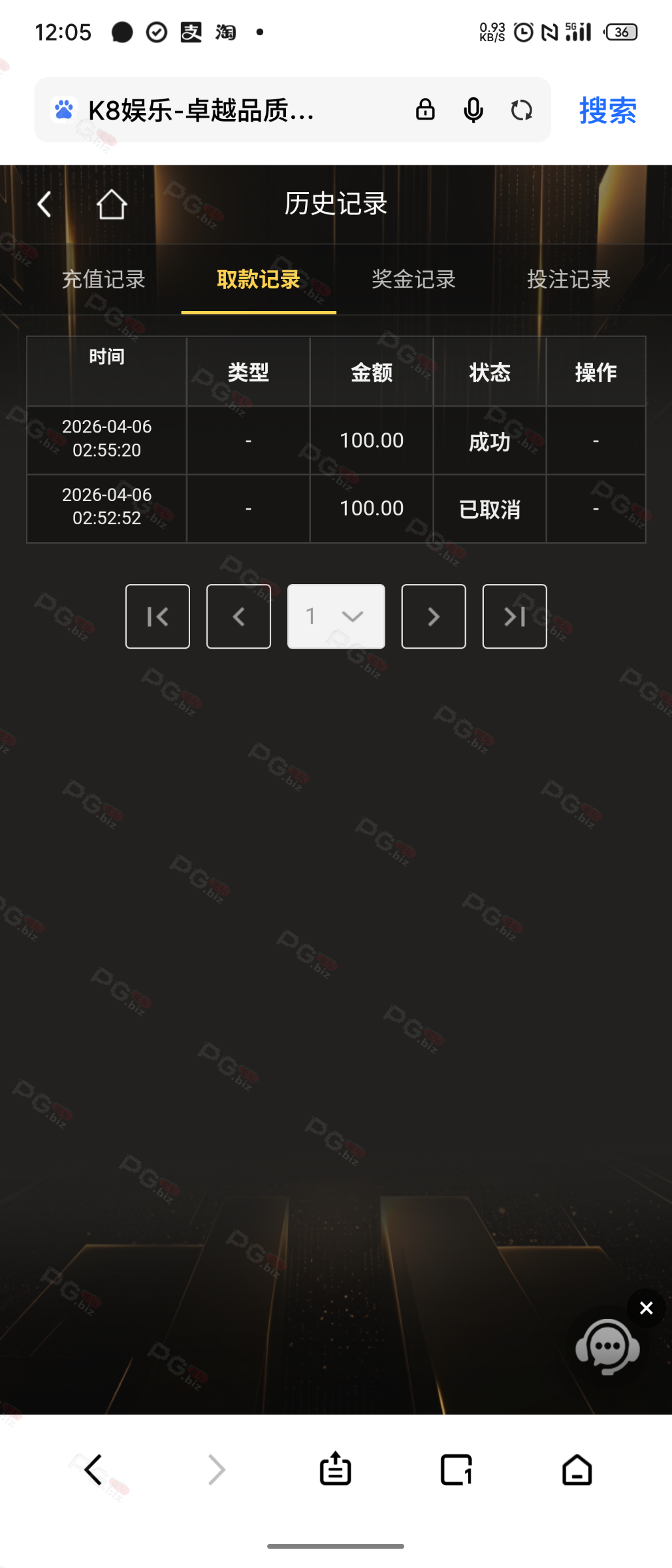Screen dimensions: 672x1568
Task: Switch to the 奖金记录 tab
Action: (x=413, y=280)
